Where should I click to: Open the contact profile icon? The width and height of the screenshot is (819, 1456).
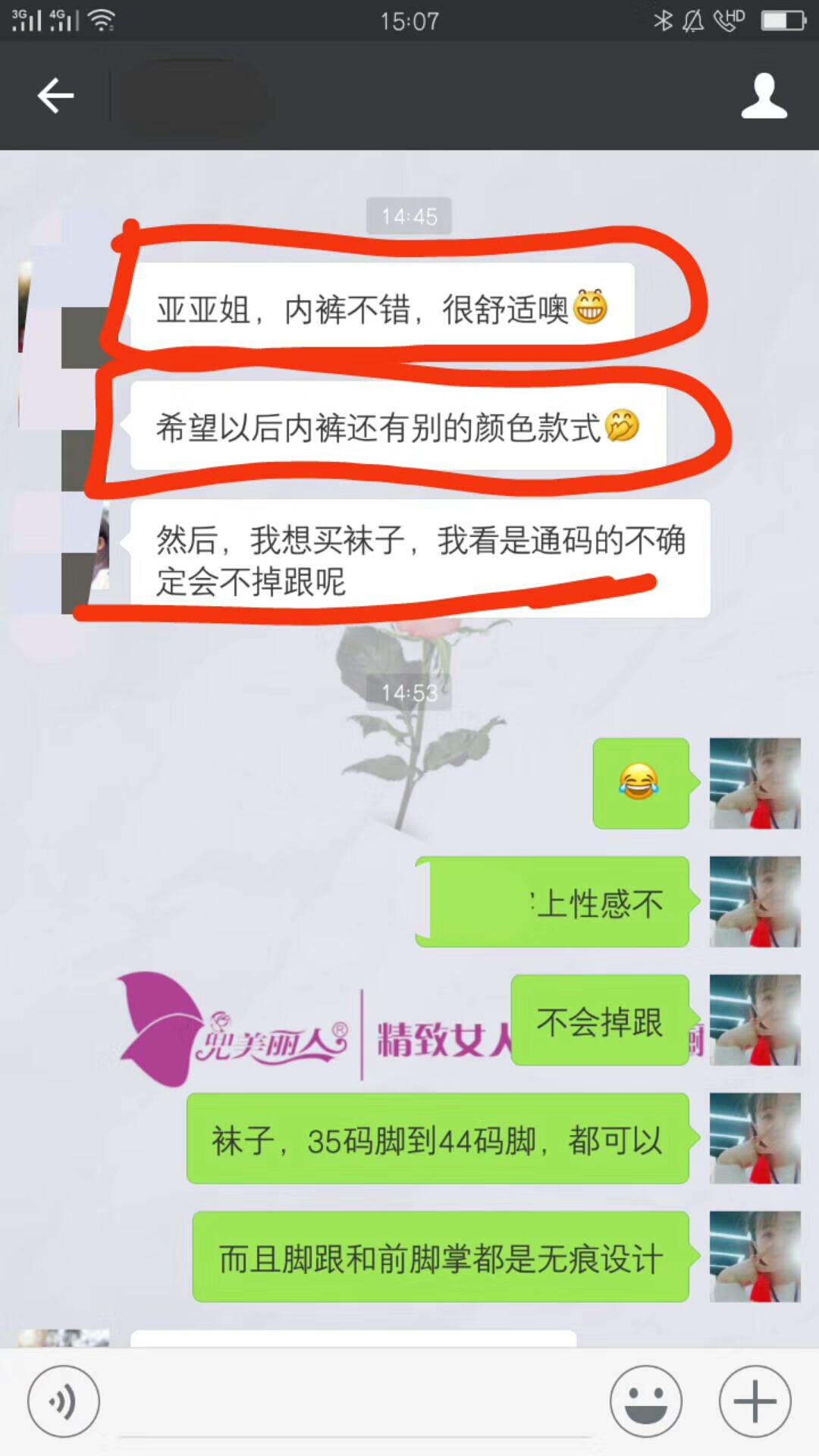coord(764,96)
